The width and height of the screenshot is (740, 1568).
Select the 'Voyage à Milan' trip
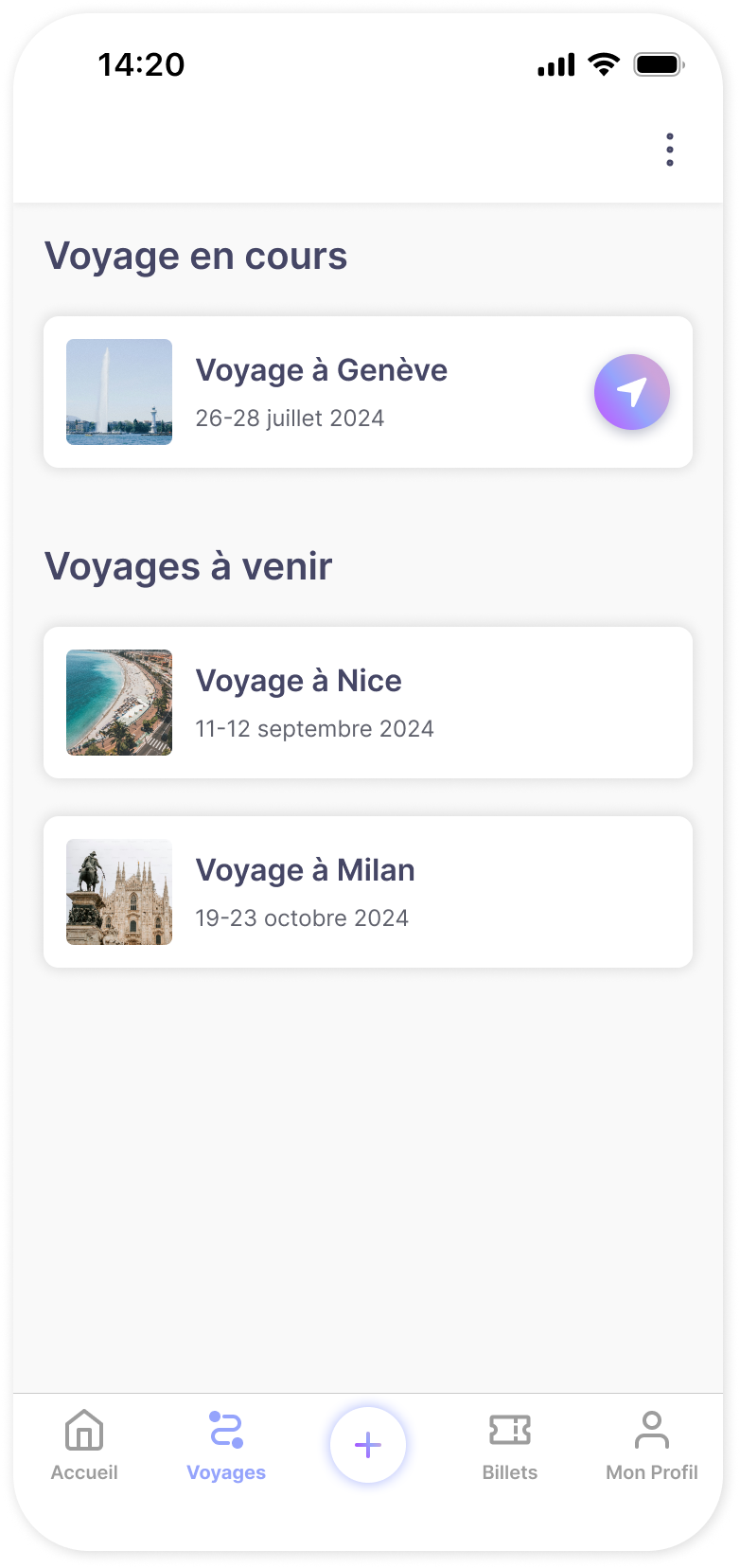tap(368, 891)
